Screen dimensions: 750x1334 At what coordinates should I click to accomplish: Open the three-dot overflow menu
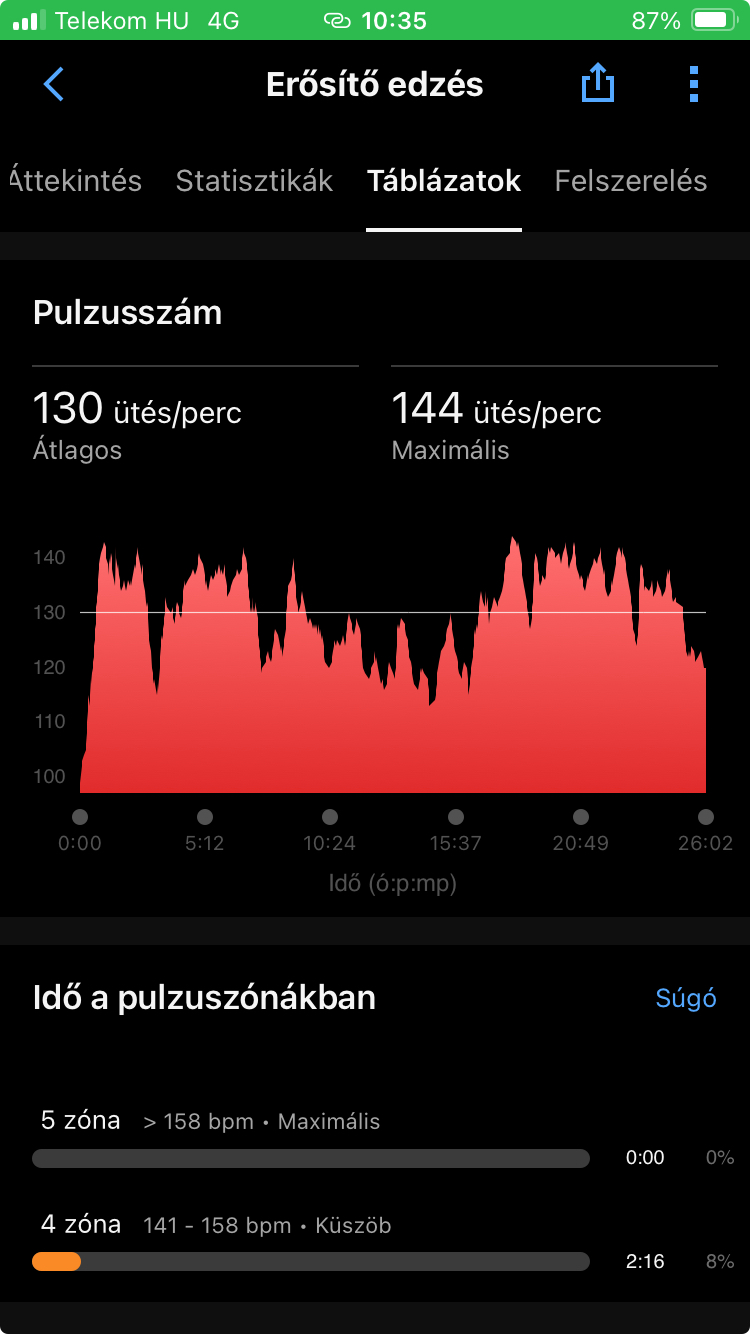point(694,84)
